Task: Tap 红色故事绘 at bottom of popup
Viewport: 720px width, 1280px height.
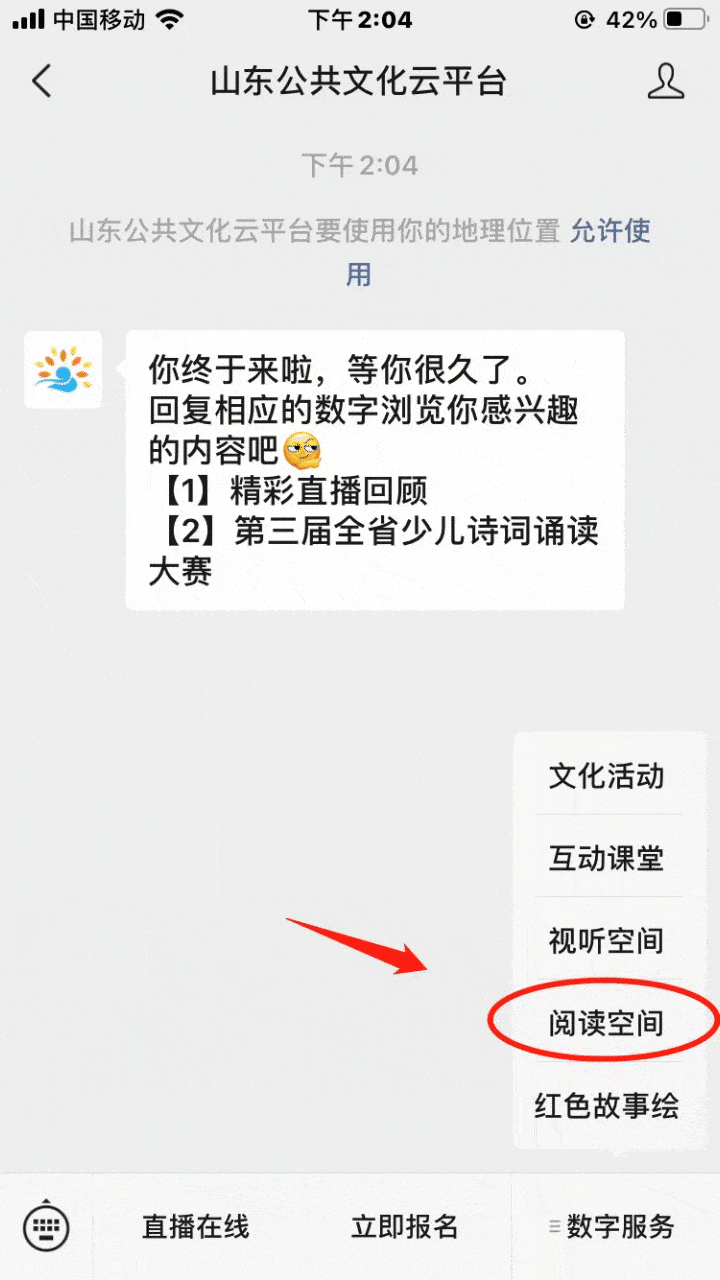Action: (x=605, y=1106)
